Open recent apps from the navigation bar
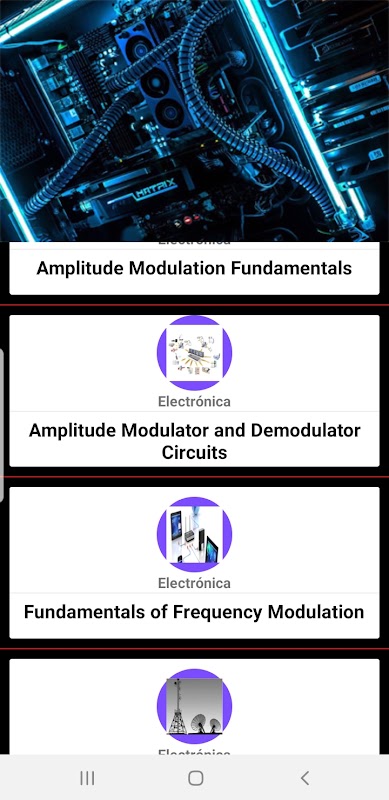This screenshot has height=800, width=389. tap(87, 778)
